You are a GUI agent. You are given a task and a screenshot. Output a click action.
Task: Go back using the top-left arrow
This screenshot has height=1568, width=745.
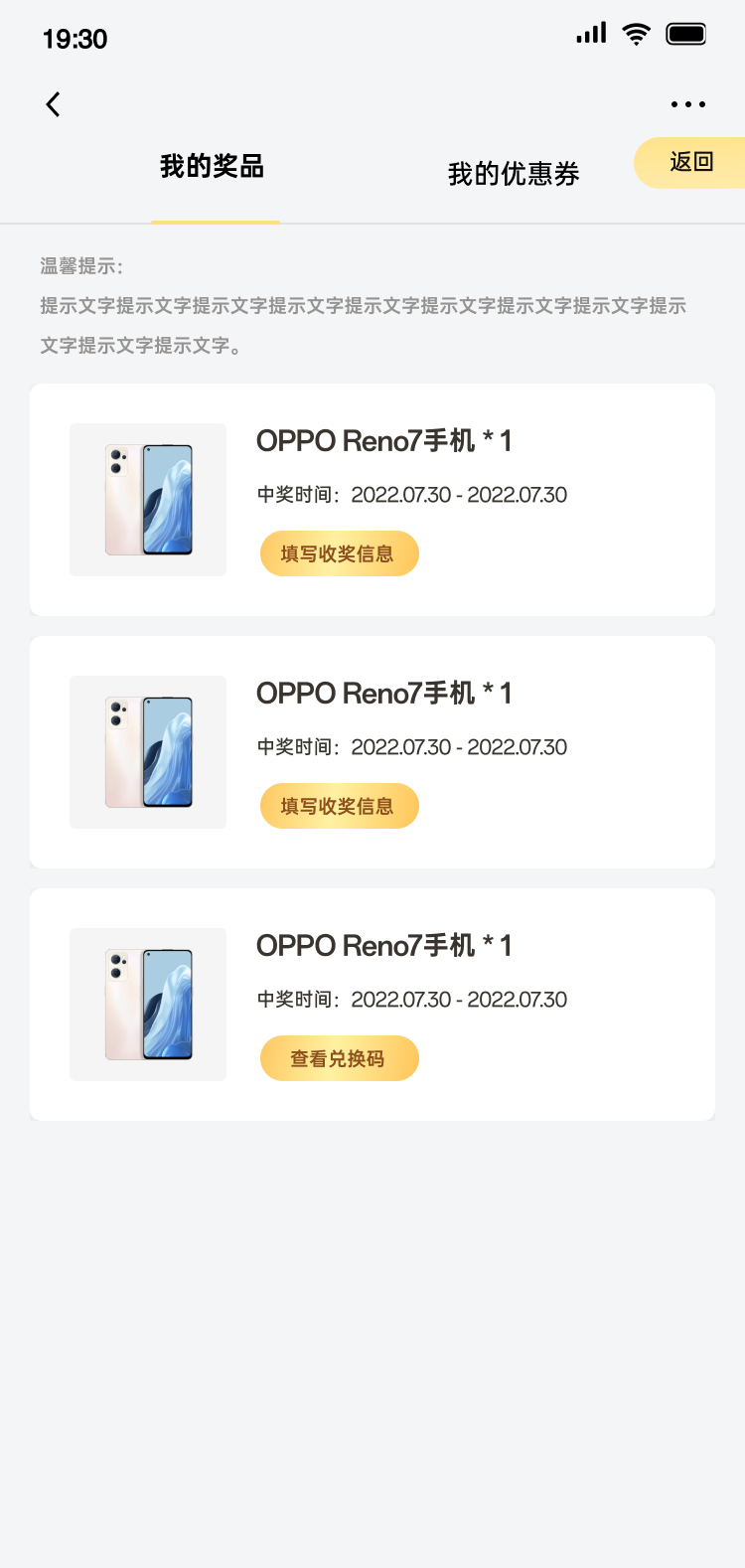(x=54, y=104)
